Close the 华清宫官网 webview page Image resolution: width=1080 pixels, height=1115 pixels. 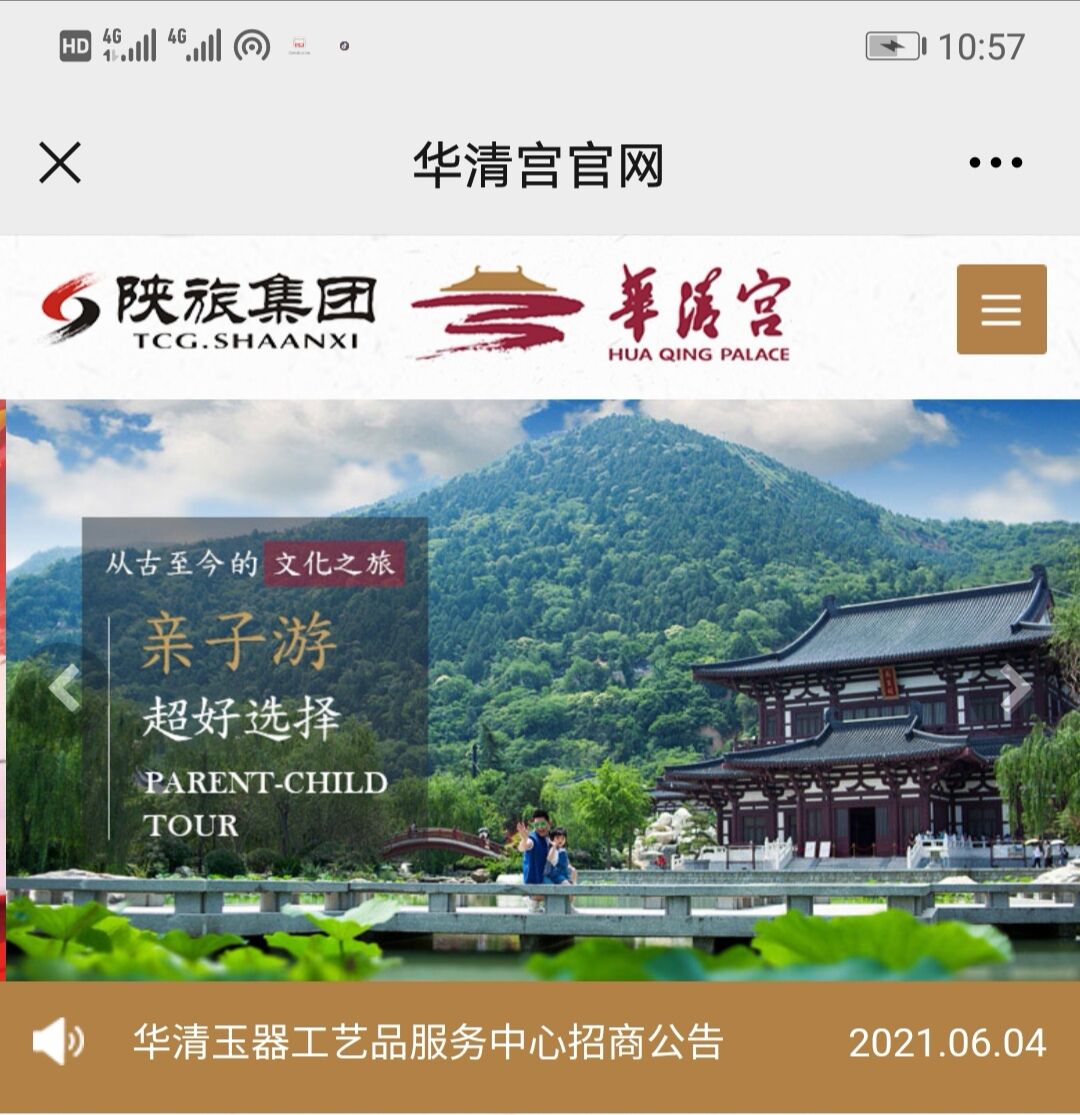click(60, 163)
